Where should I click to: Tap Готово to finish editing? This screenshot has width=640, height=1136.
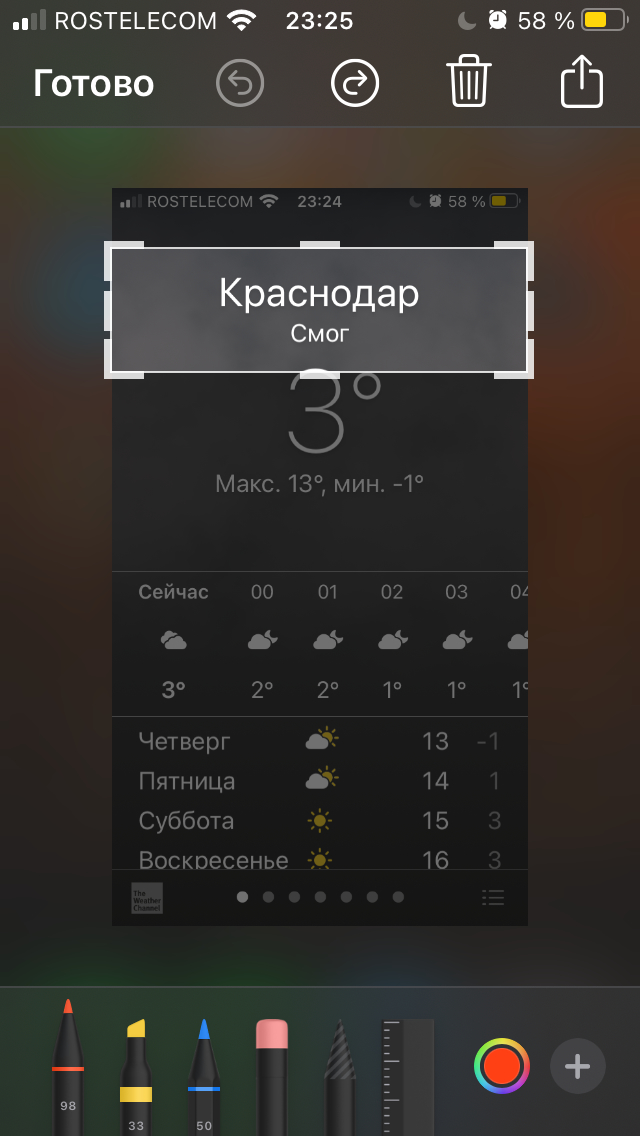click(x=93, y=84)
